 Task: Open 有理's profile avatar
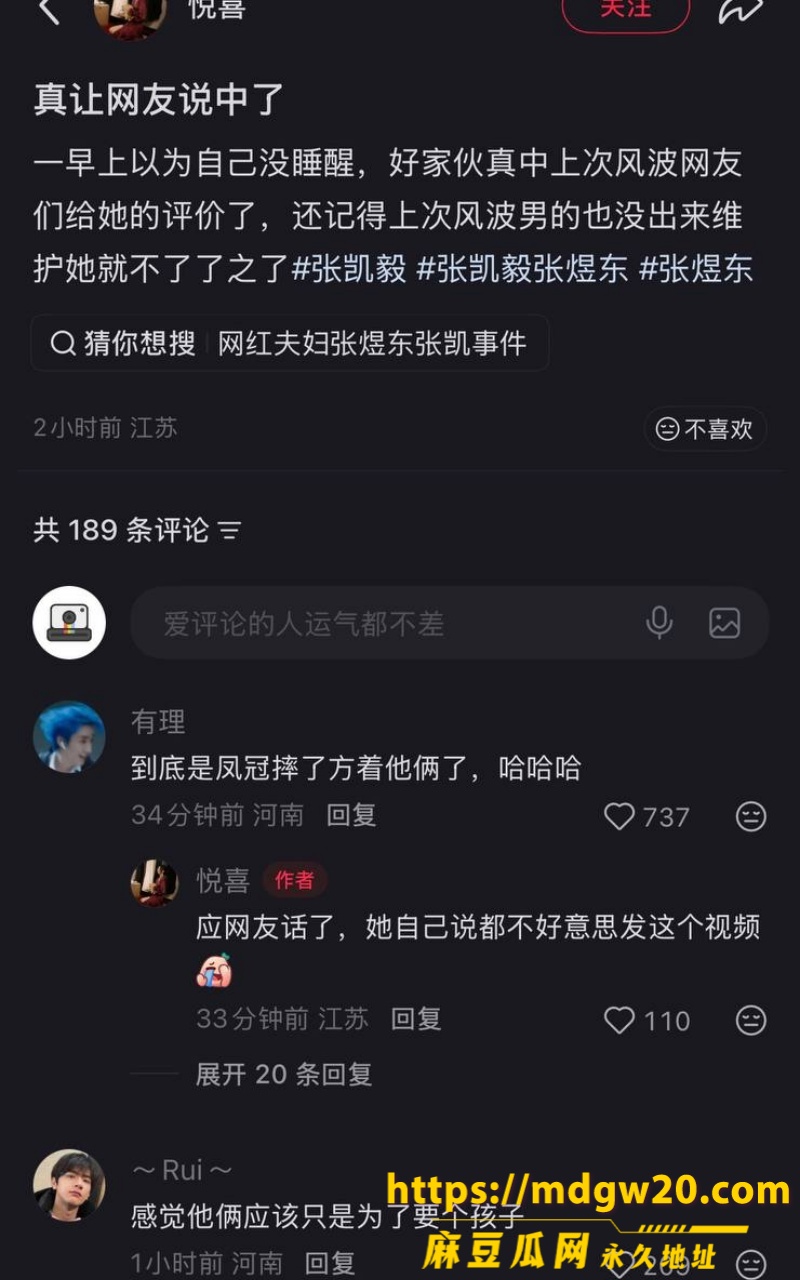69,737
